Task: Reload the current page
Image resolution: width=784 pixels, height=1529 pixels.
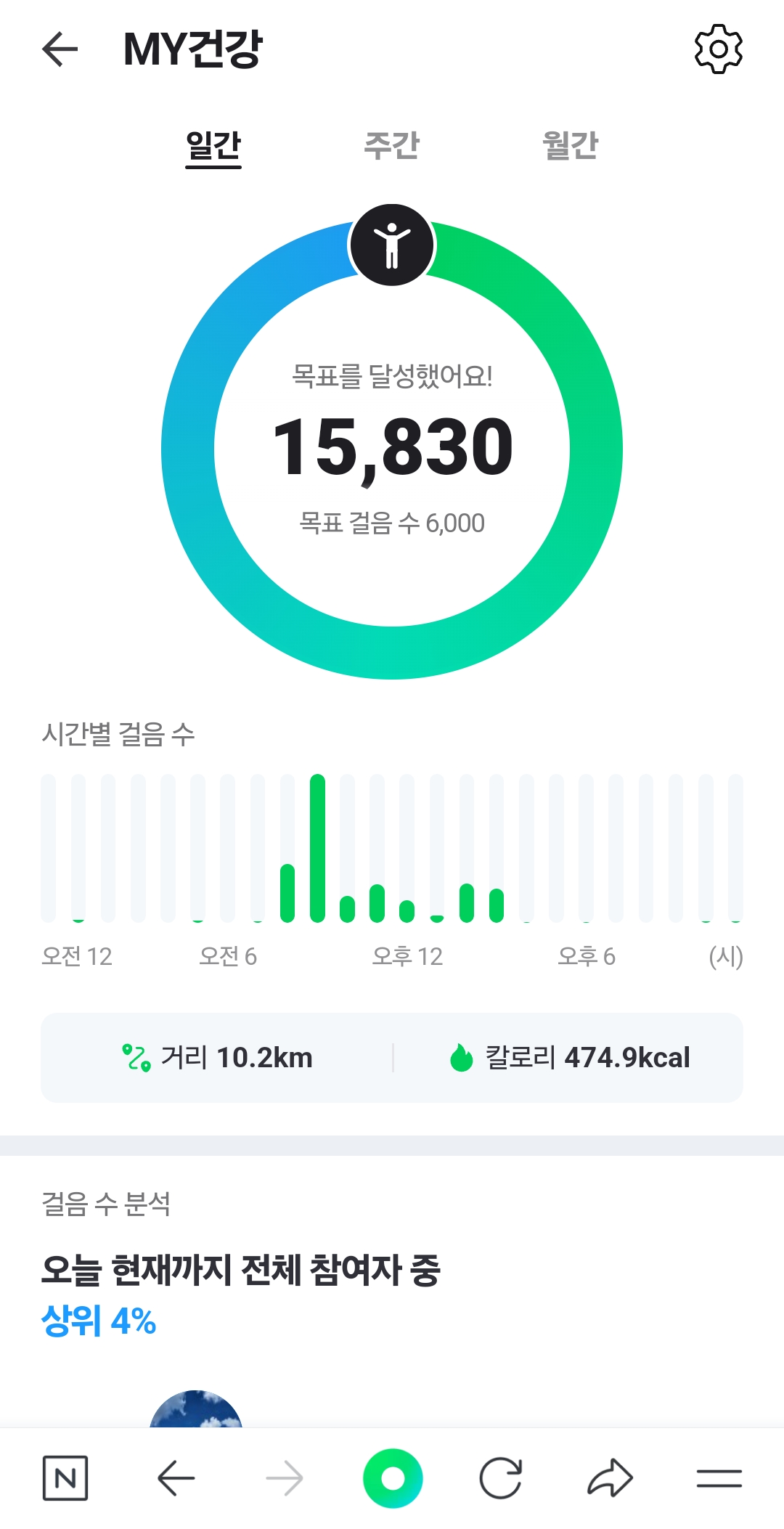Action: pyautogui.click(x=501, y=1477)
